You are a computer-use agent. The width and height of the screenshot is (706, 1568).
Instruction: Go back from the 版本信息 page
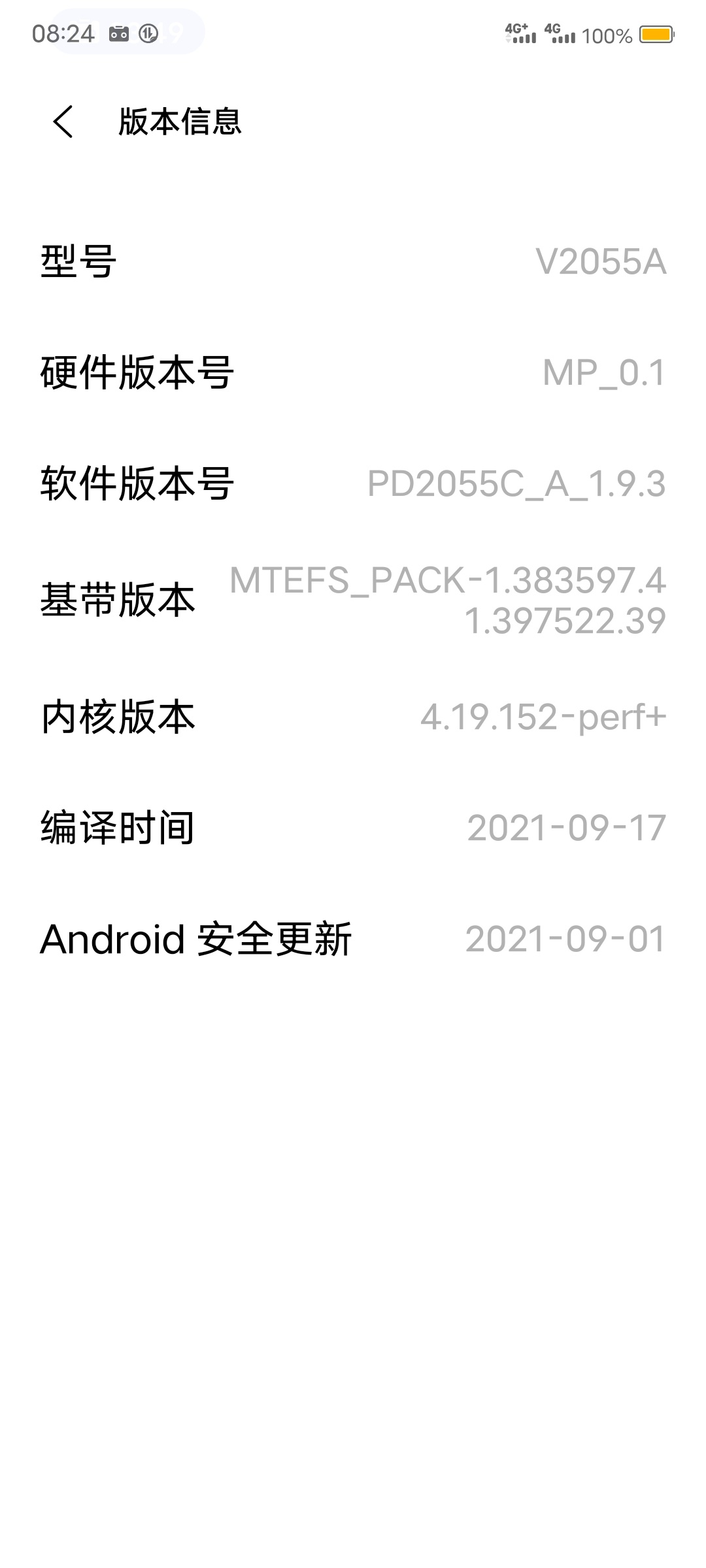(x=63, y=122)
